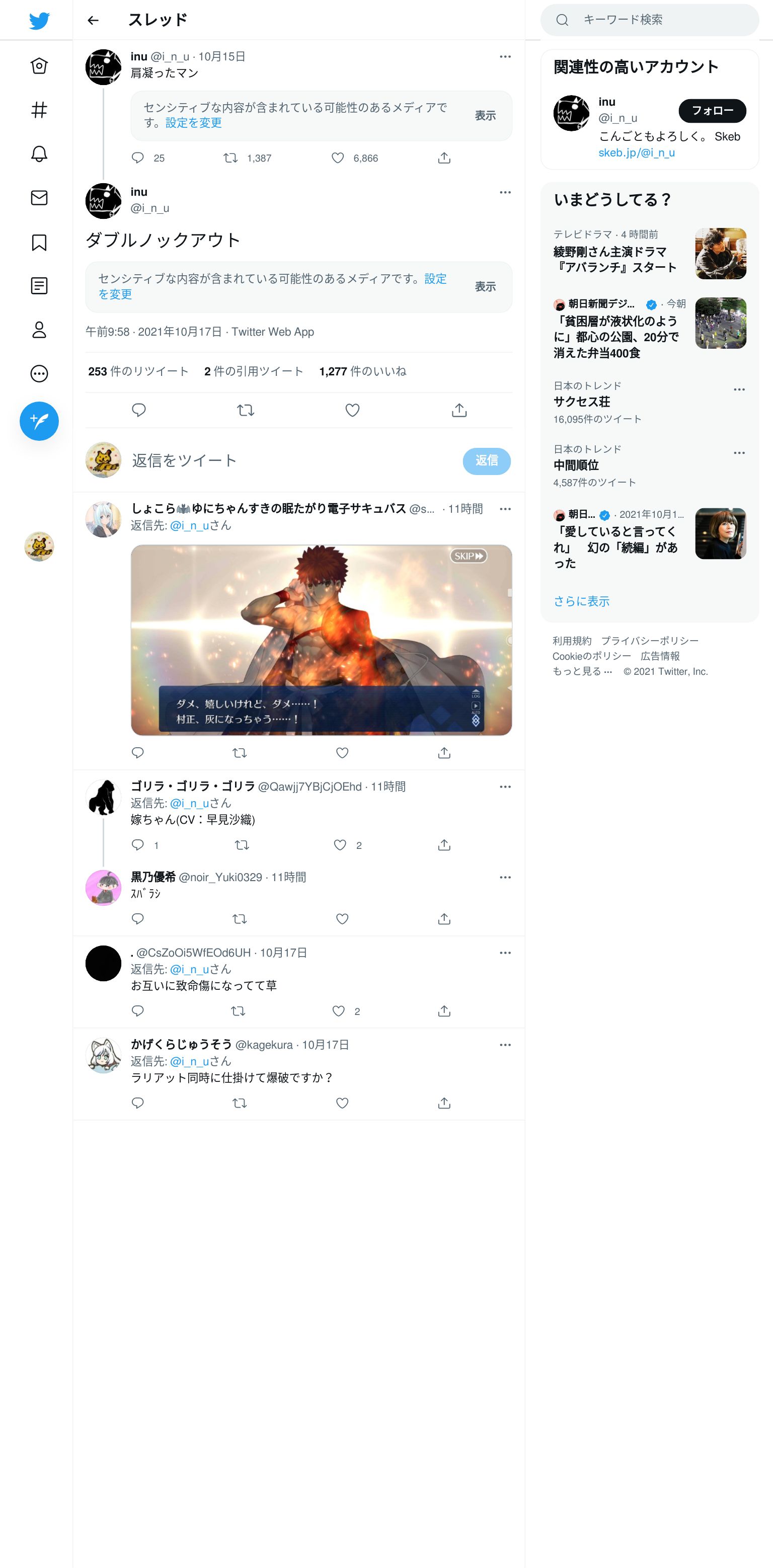Show sensitive media on the ダブルノックアウト tweet

click(485, 287)
